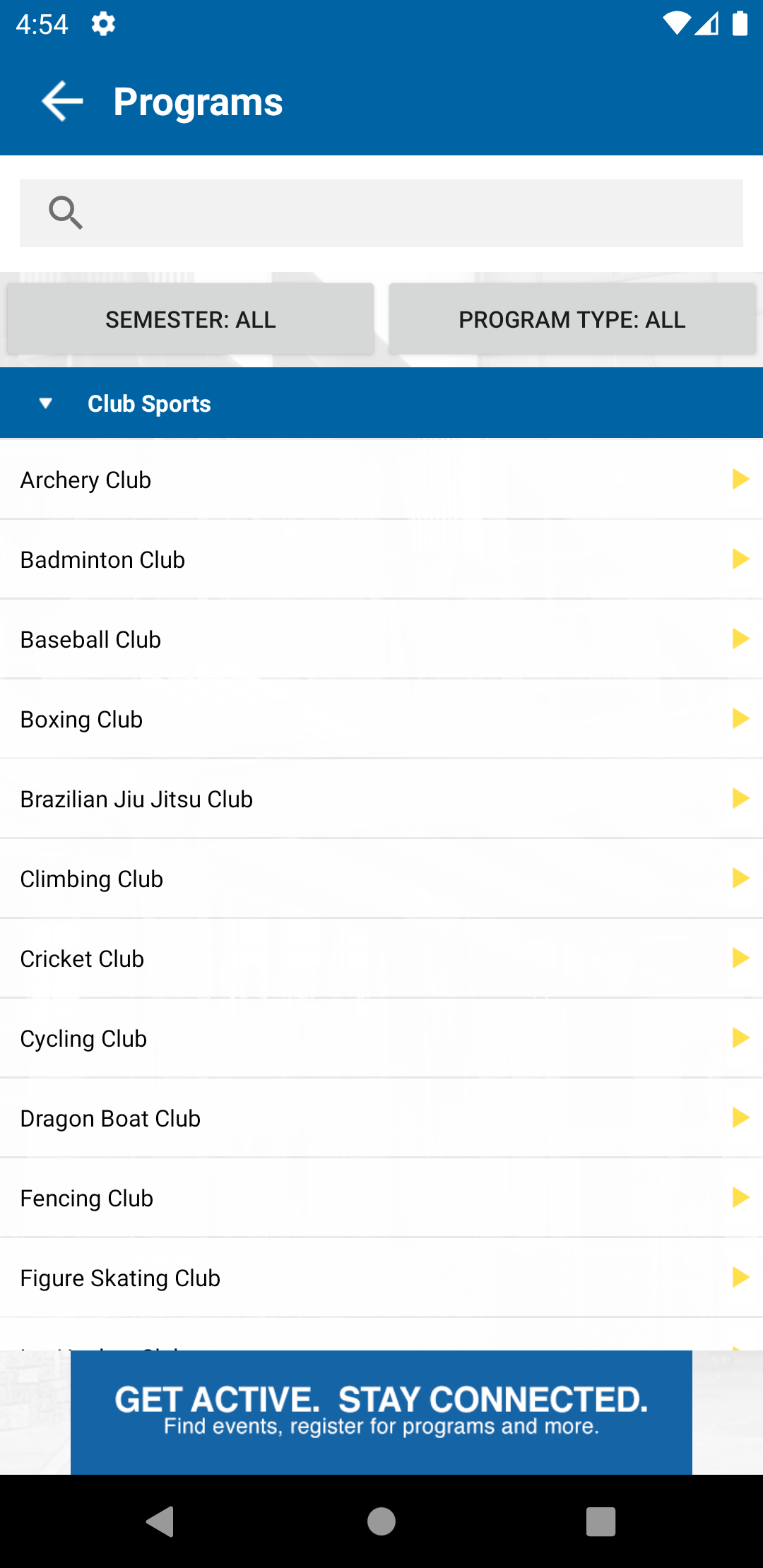Open Figure Skating Club
The height and width of the screenshot is (1568, 763).
[x=381, y=1278]
